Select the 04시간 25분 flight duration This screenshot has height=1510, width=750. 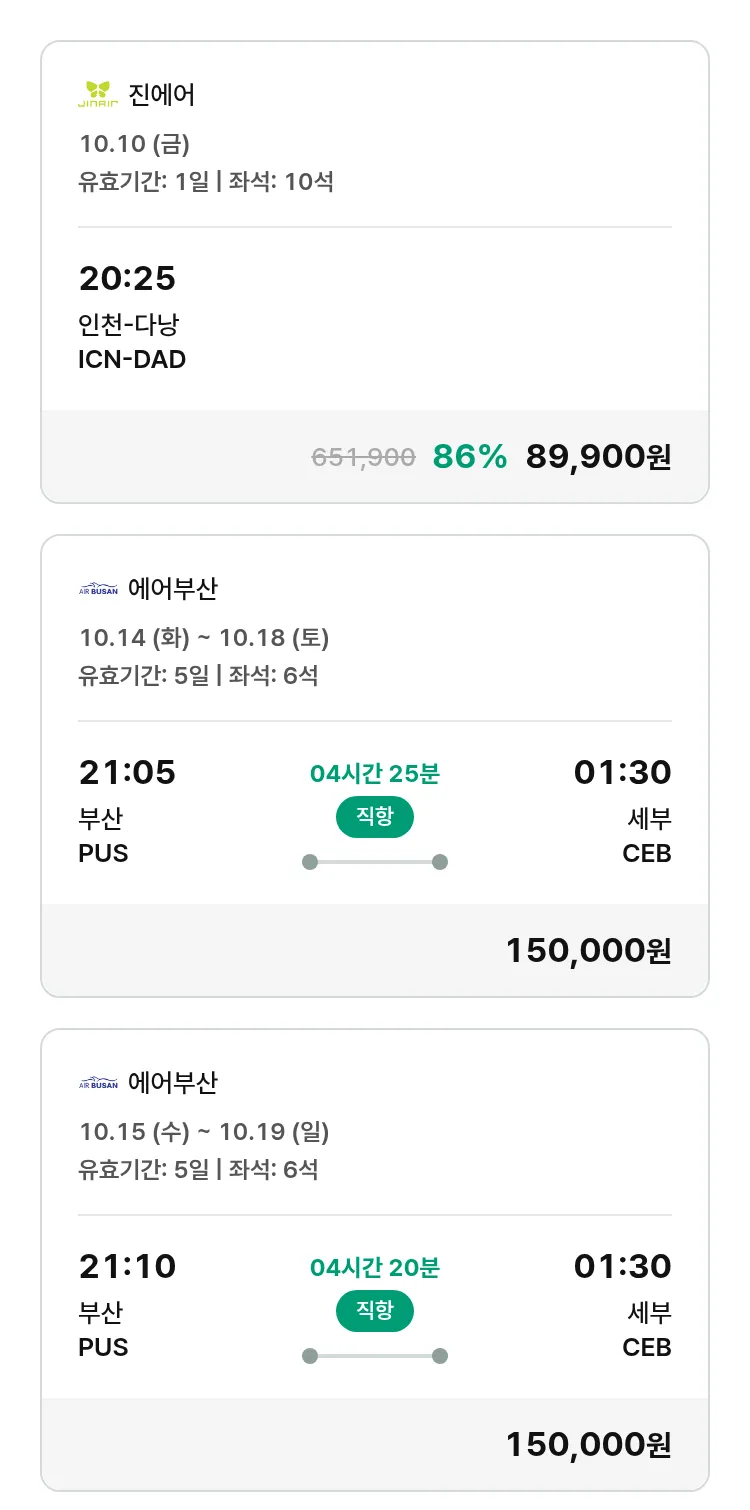[x=374, y=772]
